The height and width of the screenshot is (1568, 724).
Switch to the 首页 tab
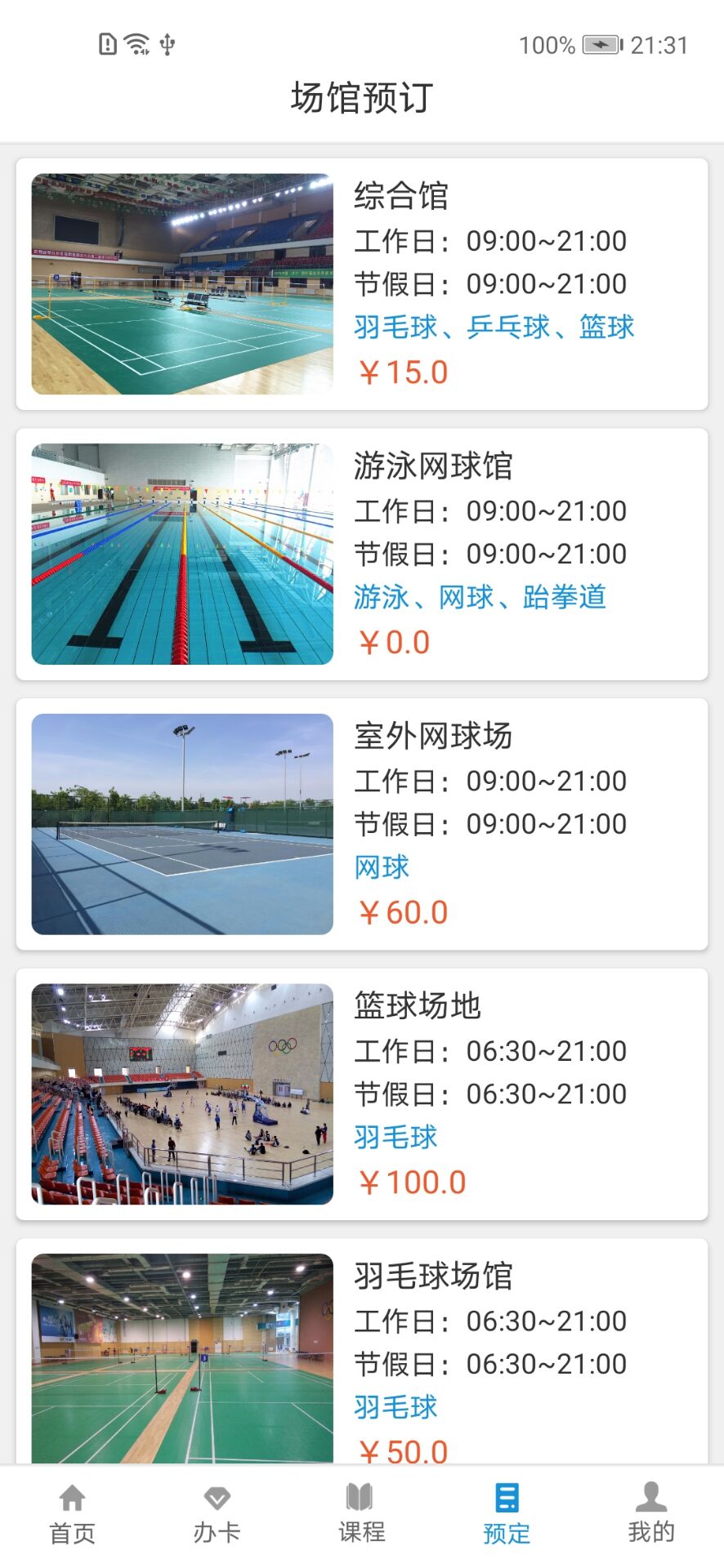coord(72,1515)
